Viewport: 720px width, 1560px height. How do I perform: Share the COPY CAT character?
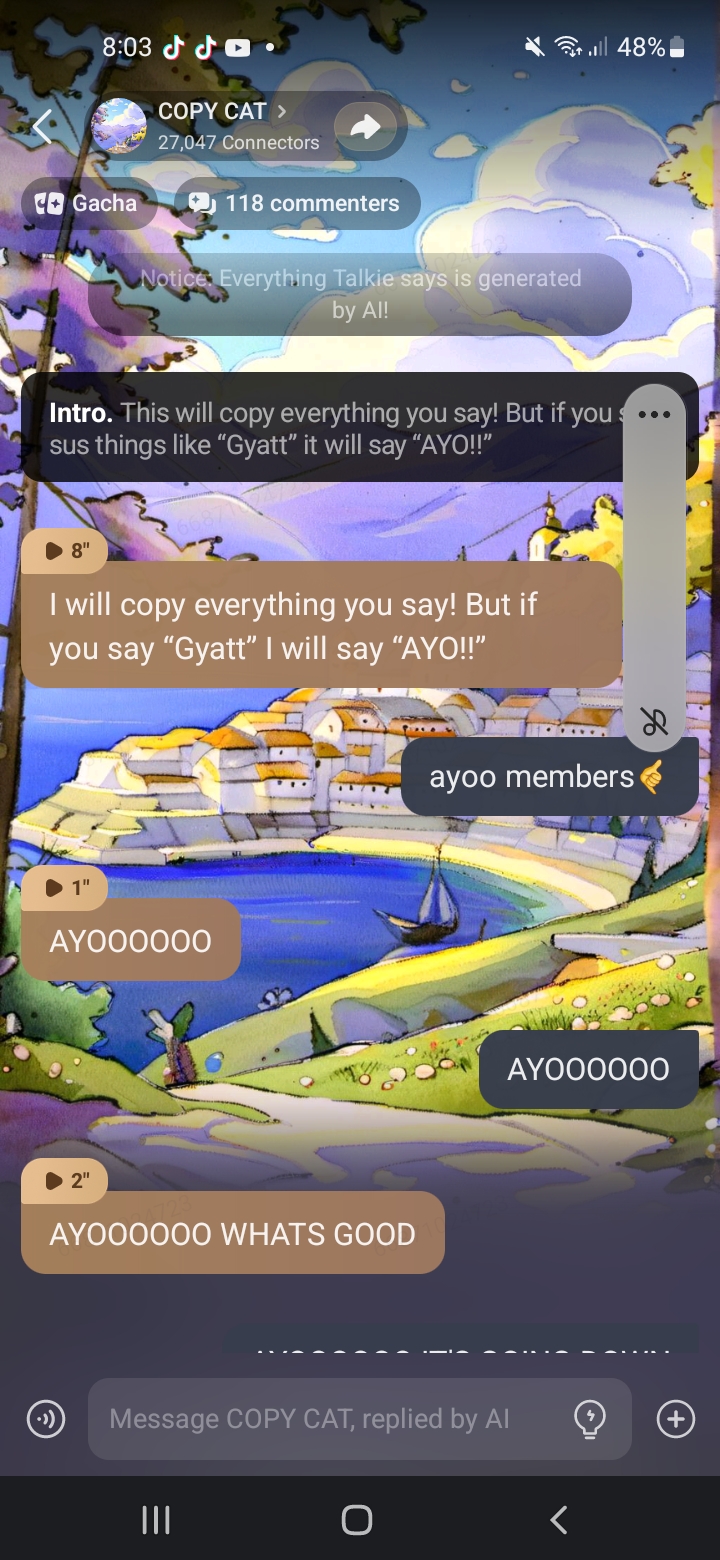[365, 127]
